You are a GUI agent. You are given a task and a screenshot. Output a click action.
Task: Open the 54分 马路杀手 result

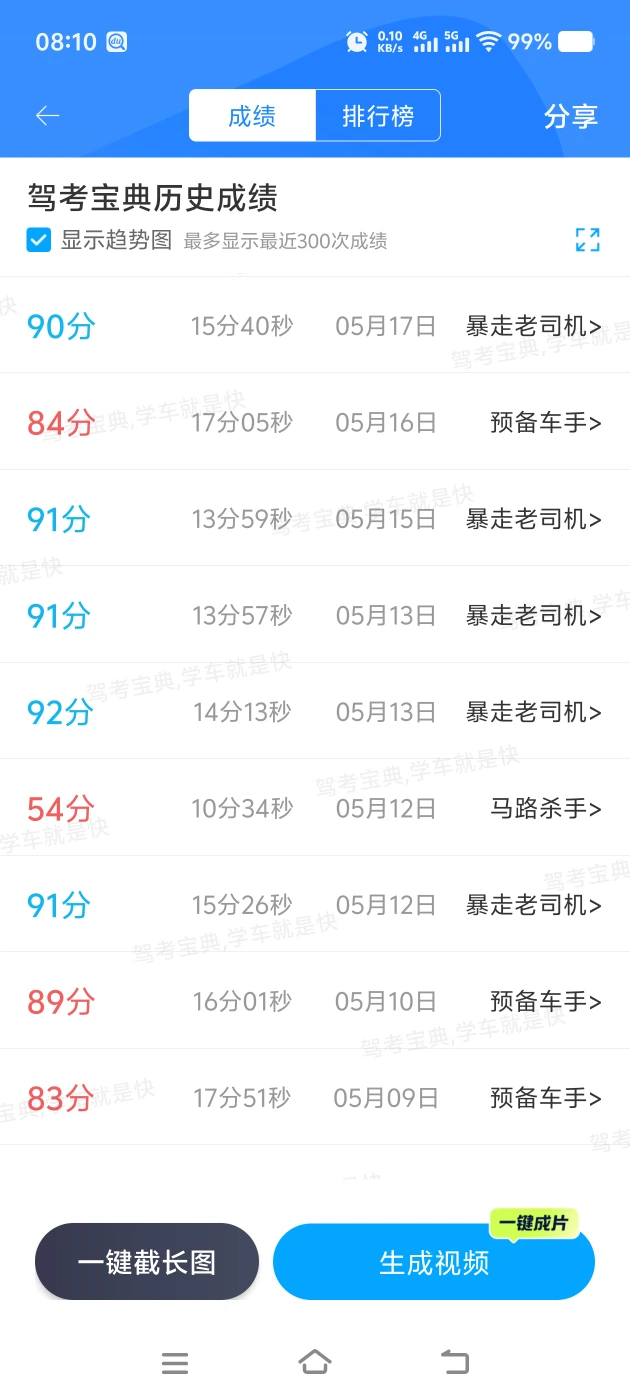pyautogui.click(x=315, y=807)
